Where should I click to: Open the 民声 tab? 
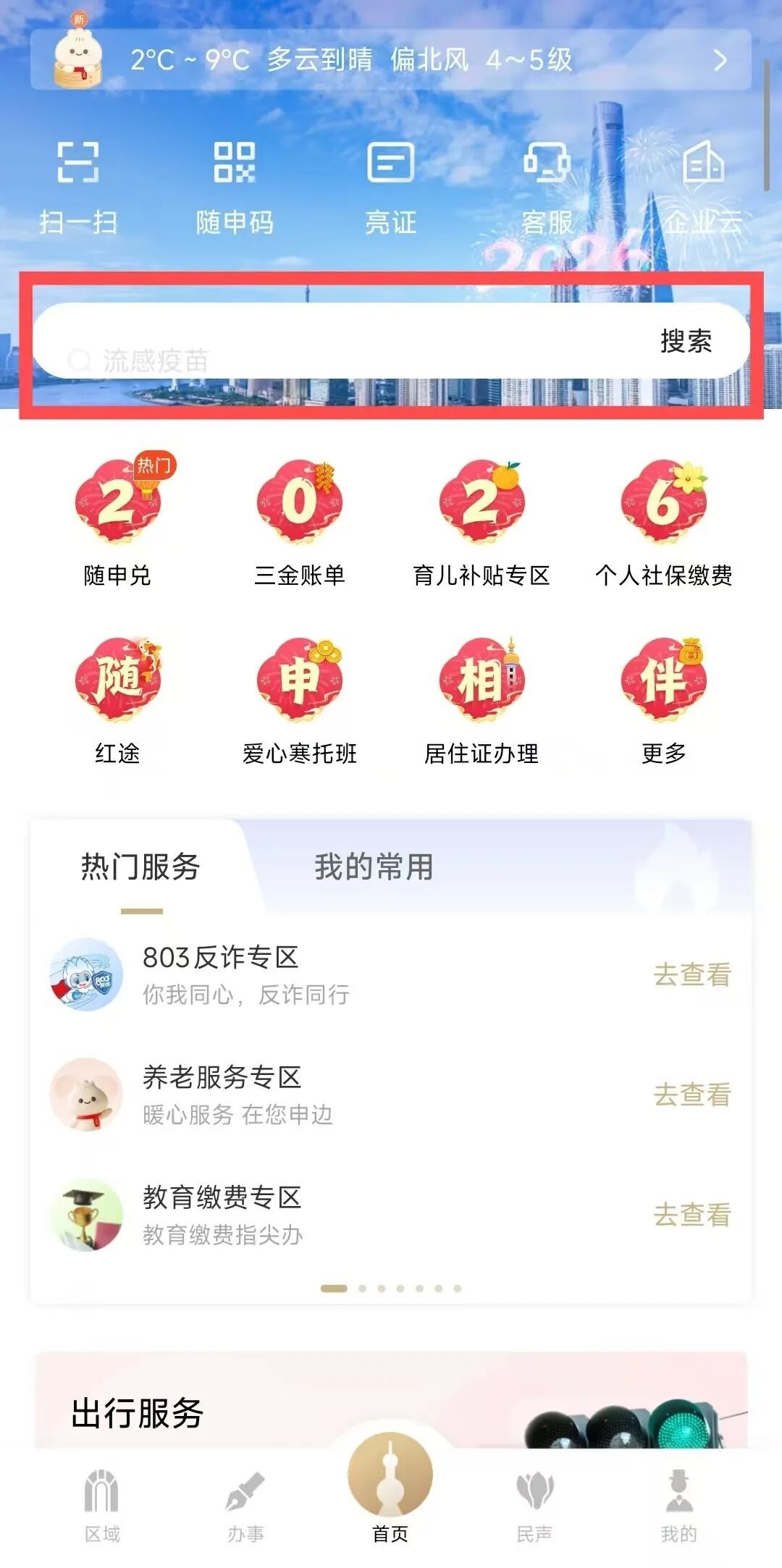(534, 1503)
